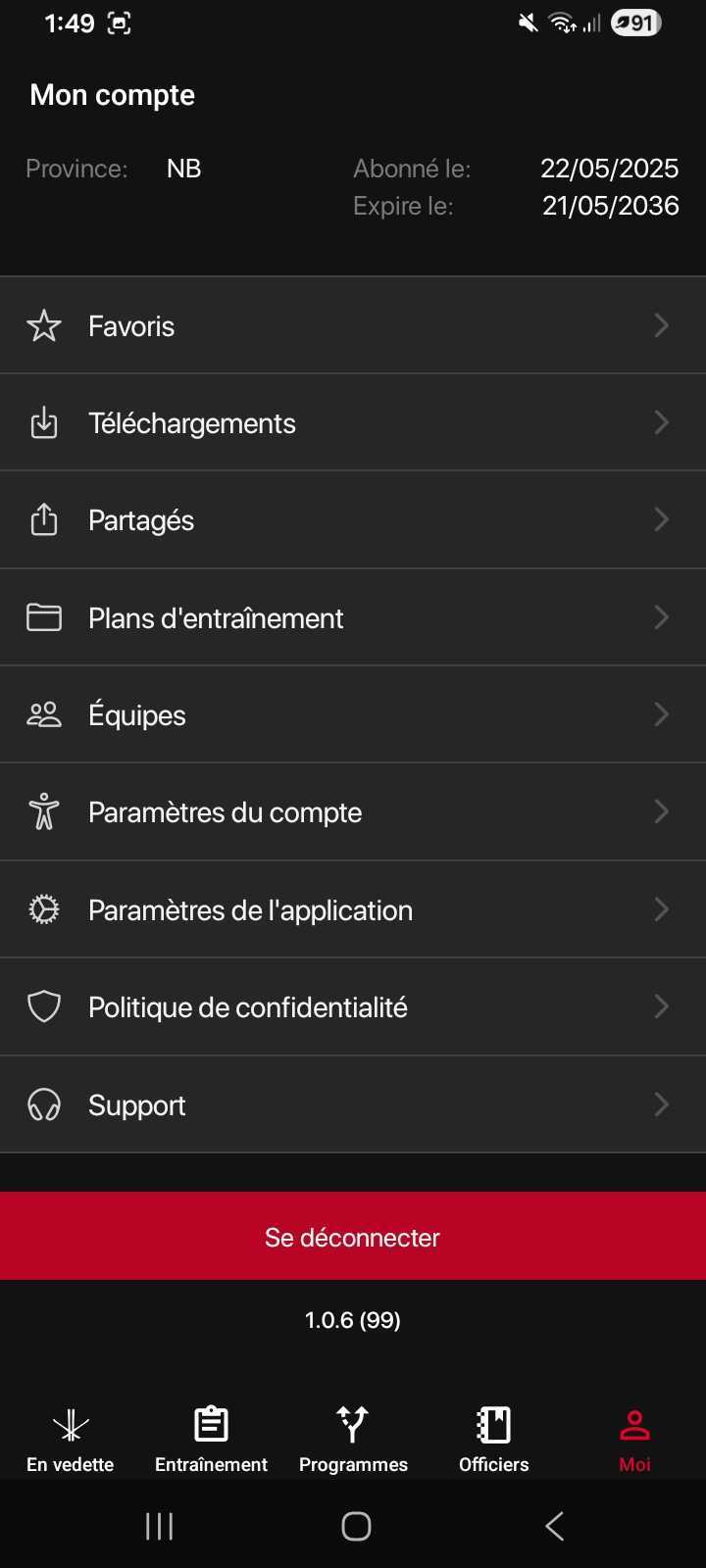Expand the Favoris row chevron
The height and width of the screenshot is (1568, 706).
[662, 324]
